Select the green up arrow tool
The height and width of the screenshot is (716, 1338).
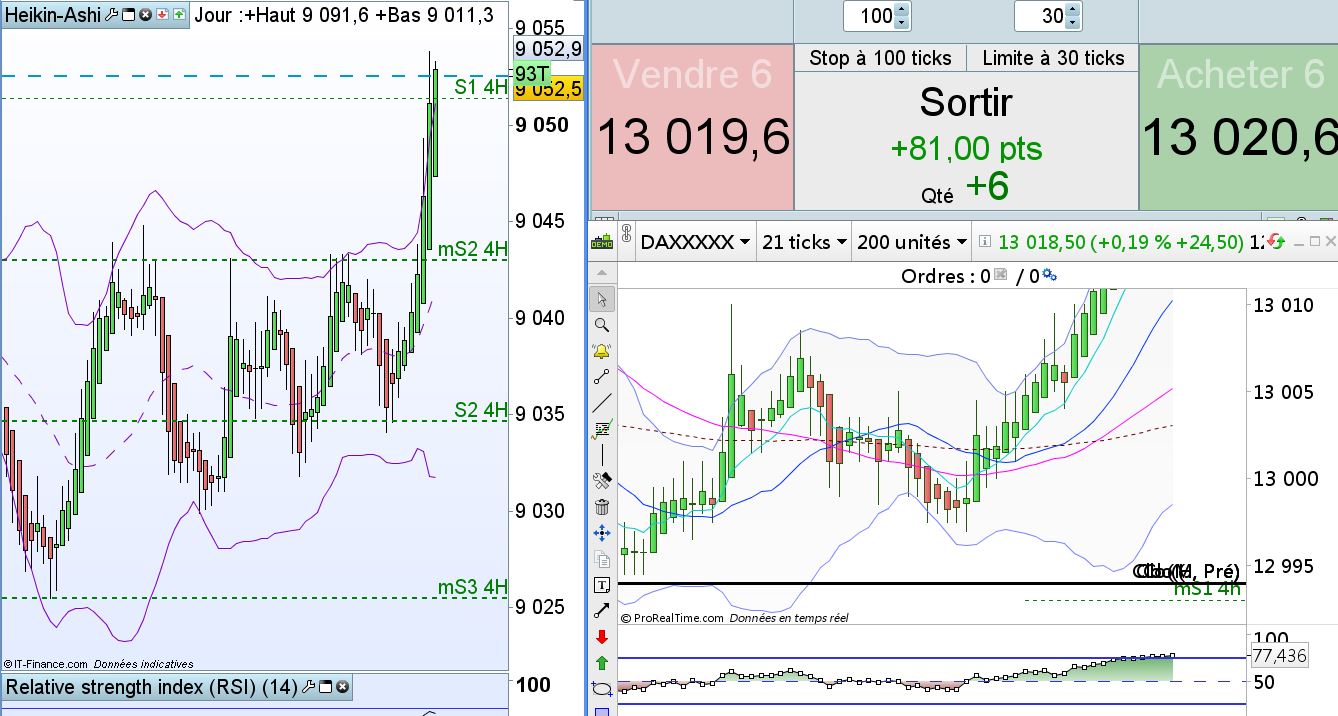[x=602, y=663]
